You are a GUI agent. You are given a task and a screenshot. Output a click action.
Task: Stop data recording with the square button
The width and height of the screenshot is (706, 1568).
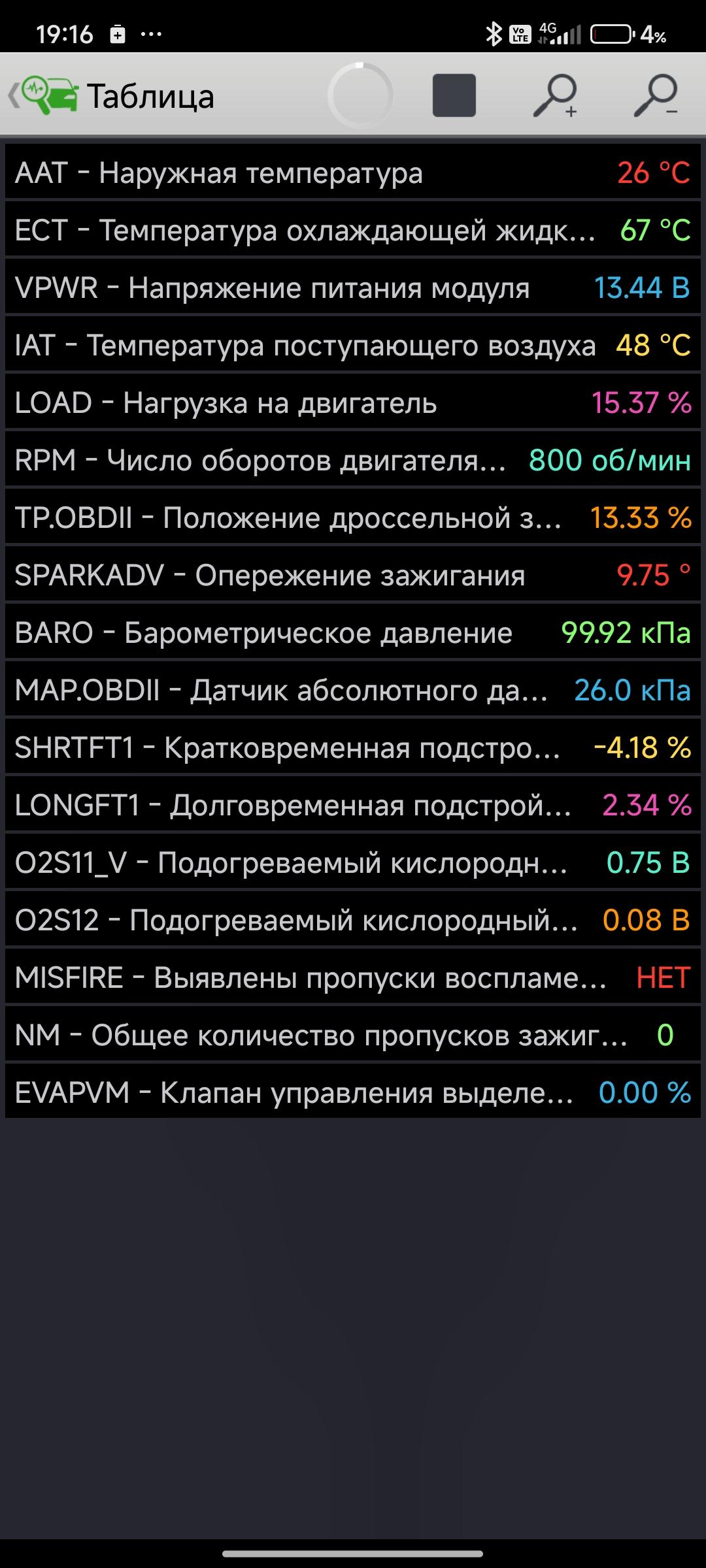click(x=454, y=95)
